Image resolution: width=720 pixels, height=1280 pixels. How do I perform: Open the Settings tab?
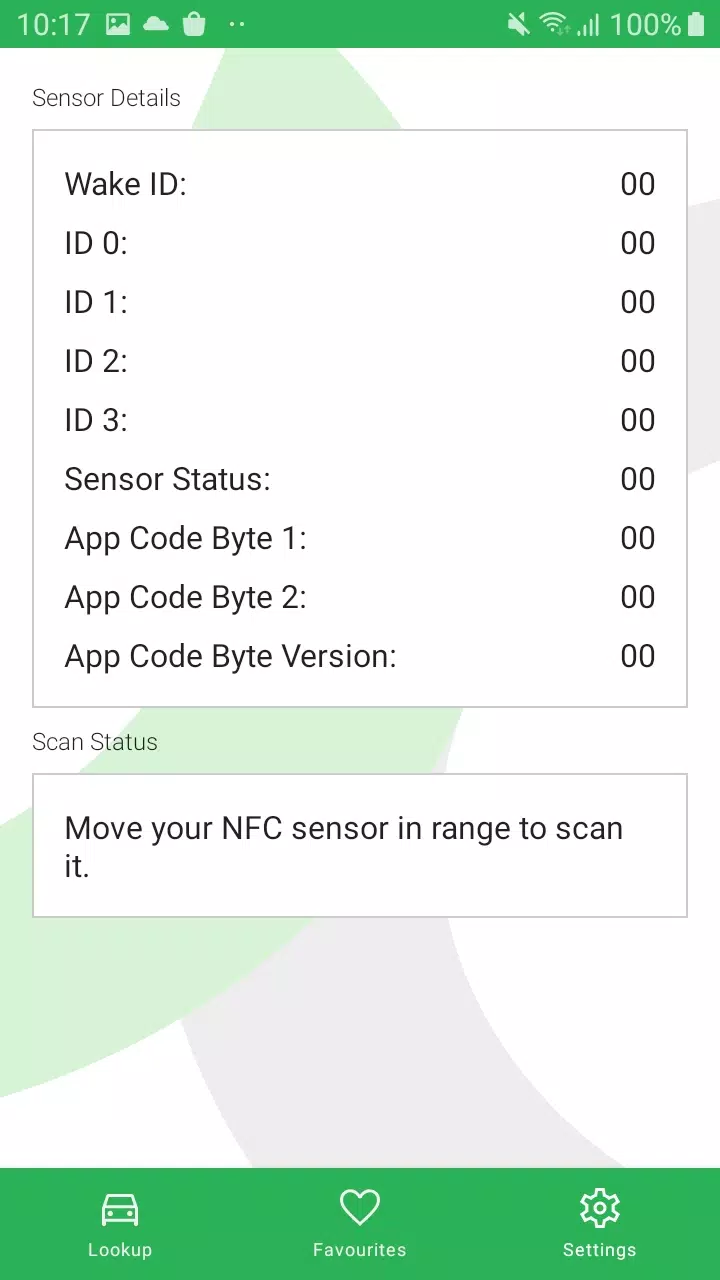coord(599,1223)
